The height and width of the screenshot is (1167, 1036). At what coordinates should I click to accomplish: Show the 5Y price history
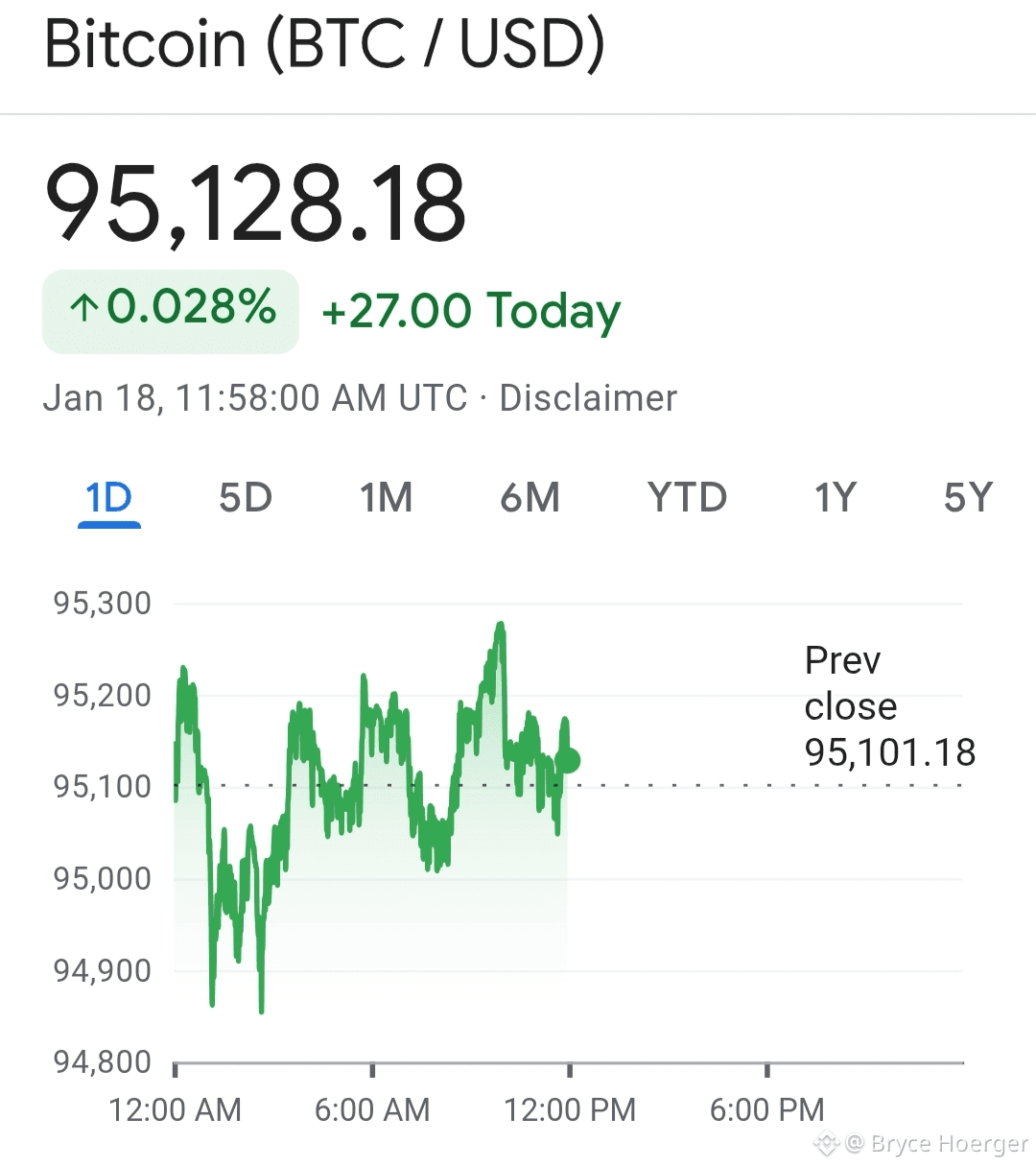[x=968, y=498]
